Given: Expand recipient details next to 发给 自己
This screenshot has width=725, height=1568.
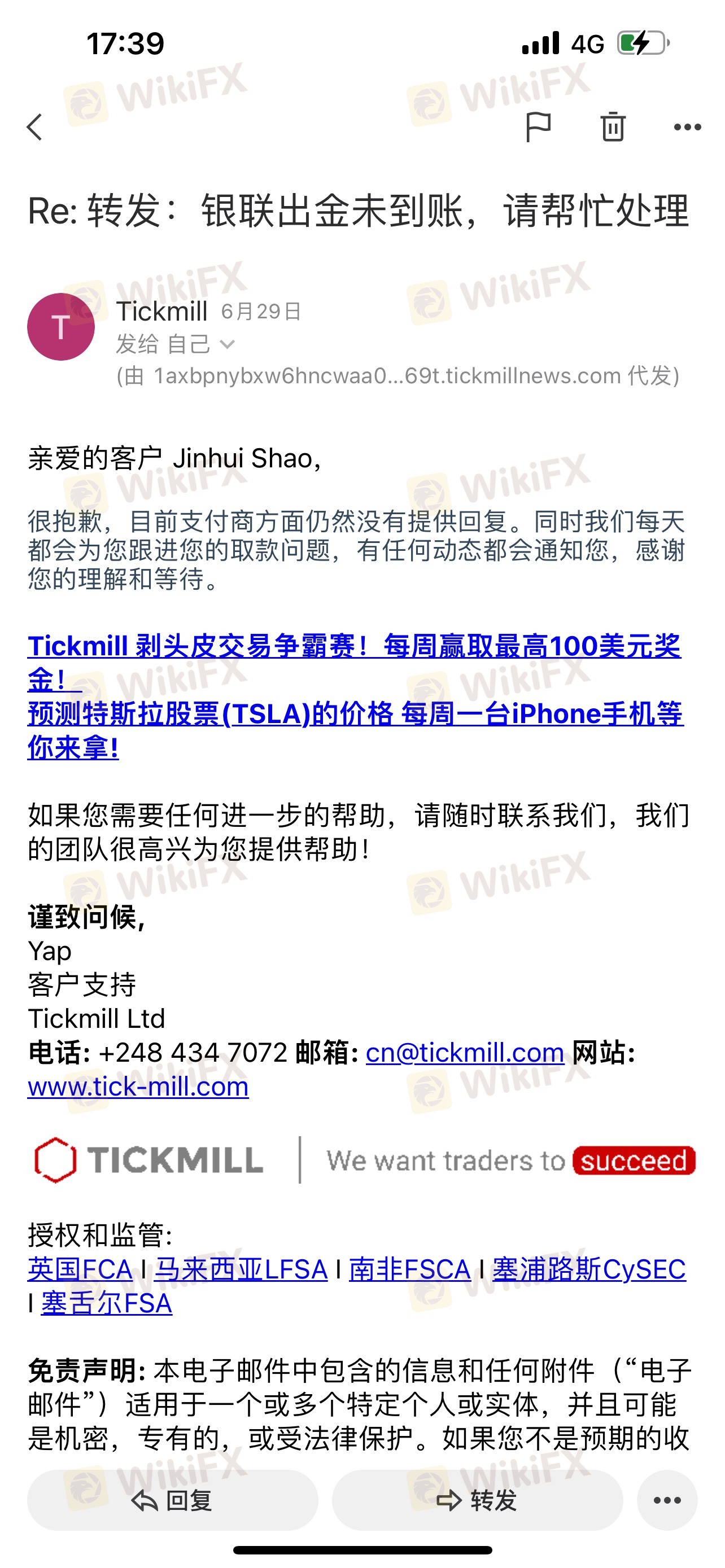Looking at the screenshot, I should (x=227, y=344).
